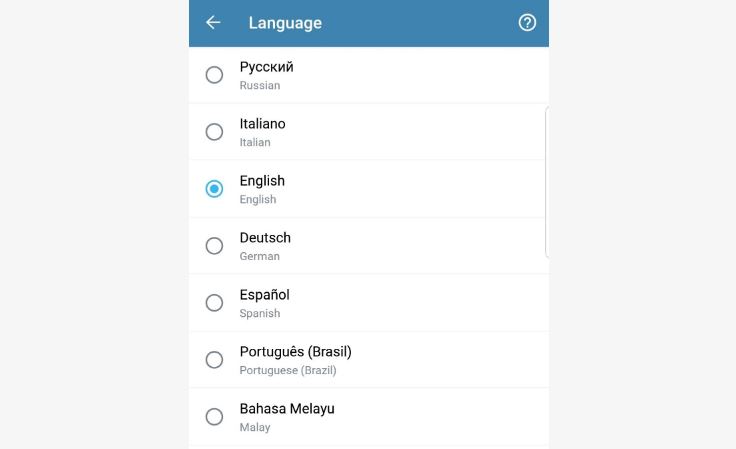This screenshot has height=449, width=736.
Task: Switch language to Deutsch
Action: (x=214, y=246)
